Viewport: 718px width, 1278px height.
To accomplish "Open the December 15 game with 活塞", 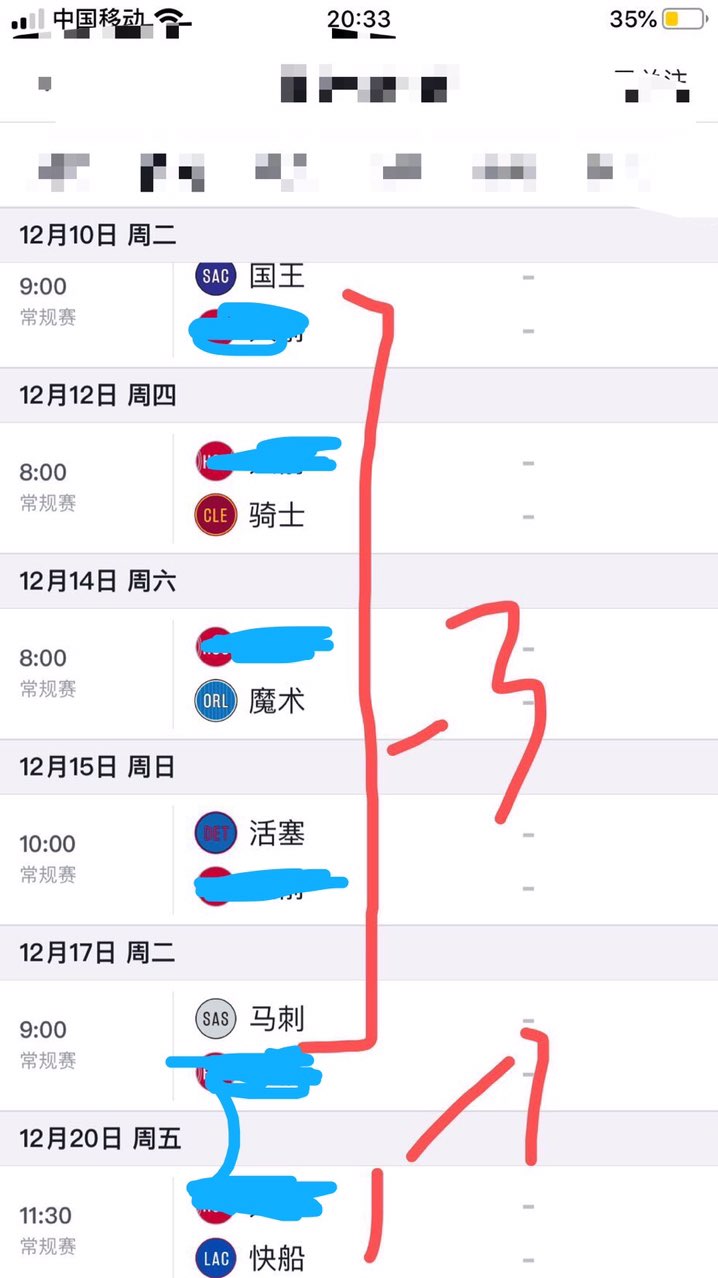I will 276,833.
